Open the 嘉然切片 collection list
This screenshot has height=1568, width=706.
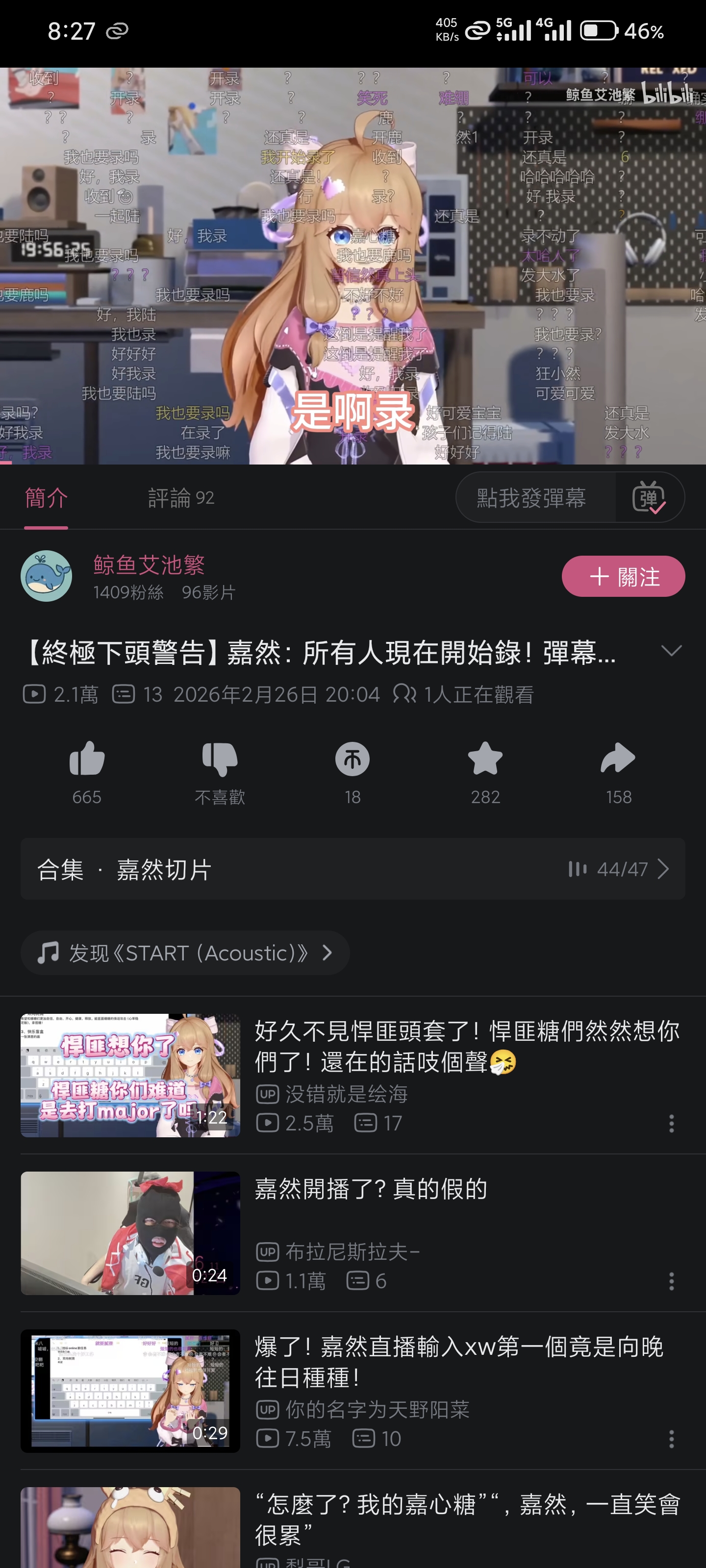pyautogui.click(x=353, y=869)
